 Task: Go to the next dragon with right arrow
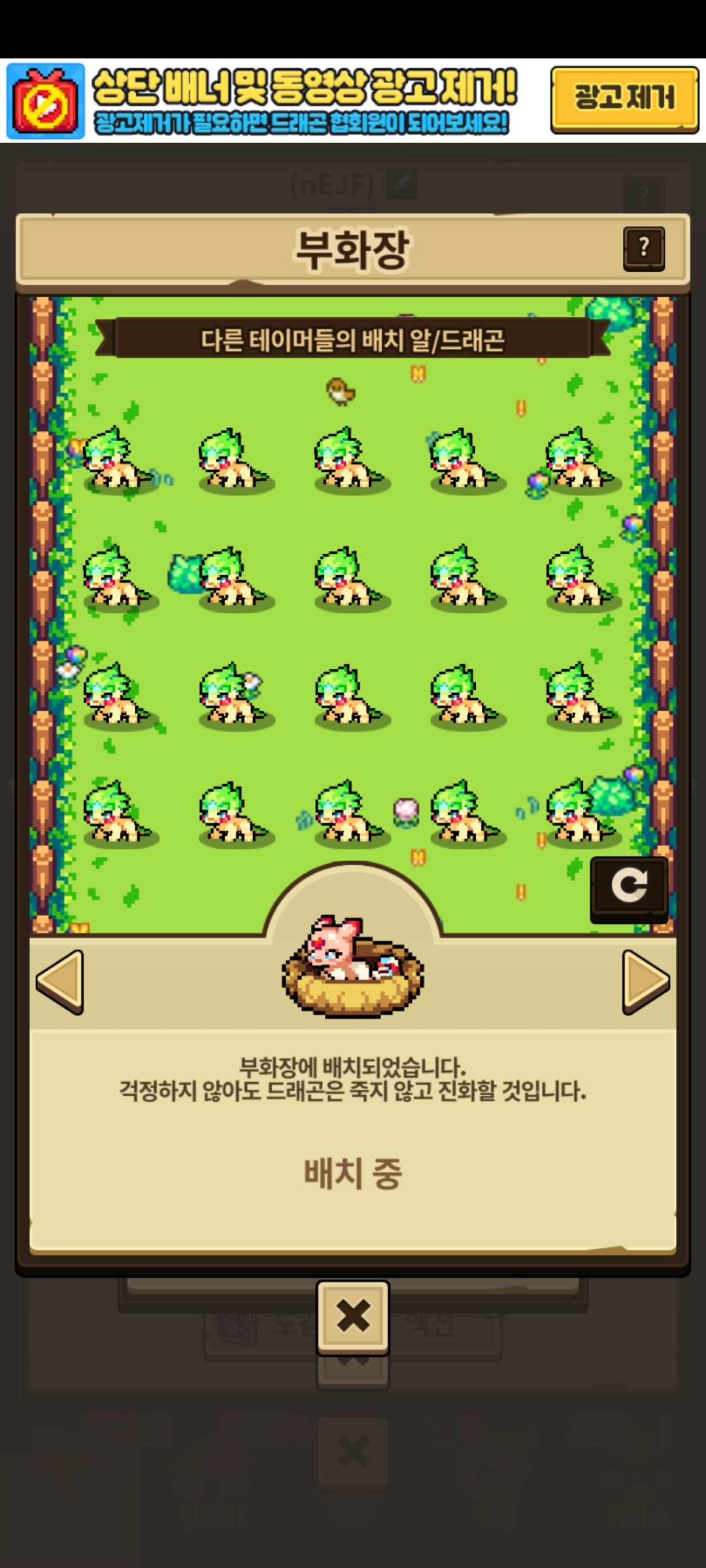click(646, 982)
